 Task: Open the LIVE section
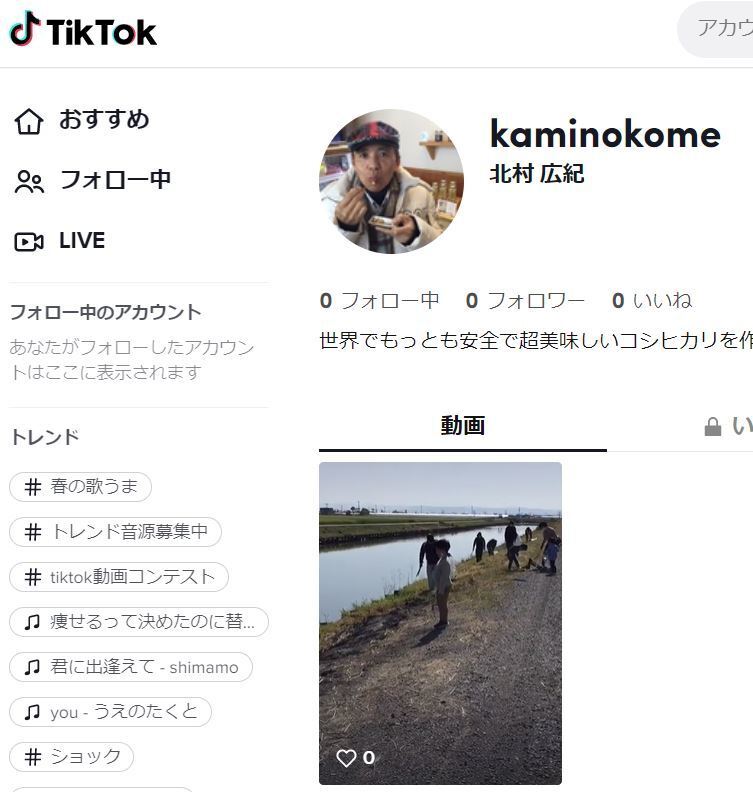[60, 241]
